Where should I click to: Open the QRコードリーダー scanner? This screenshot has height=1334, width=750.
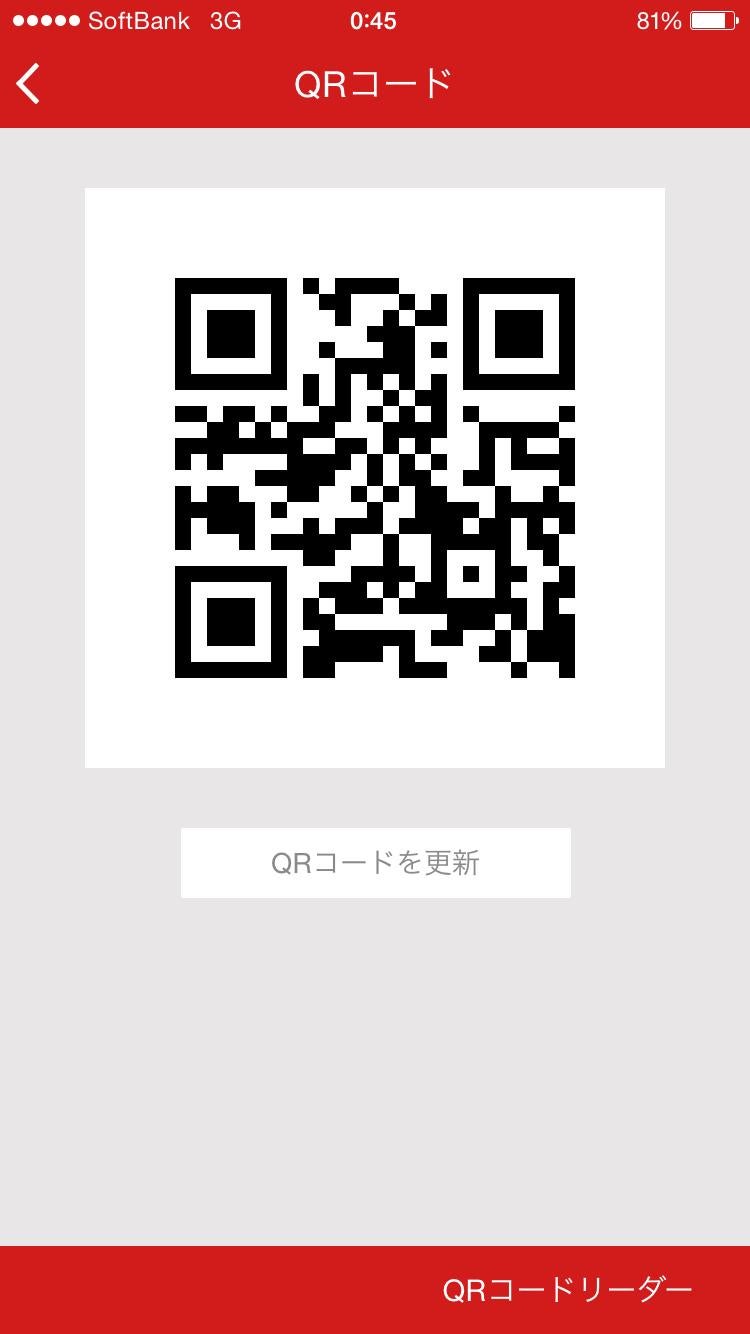tap(566, 1290)
